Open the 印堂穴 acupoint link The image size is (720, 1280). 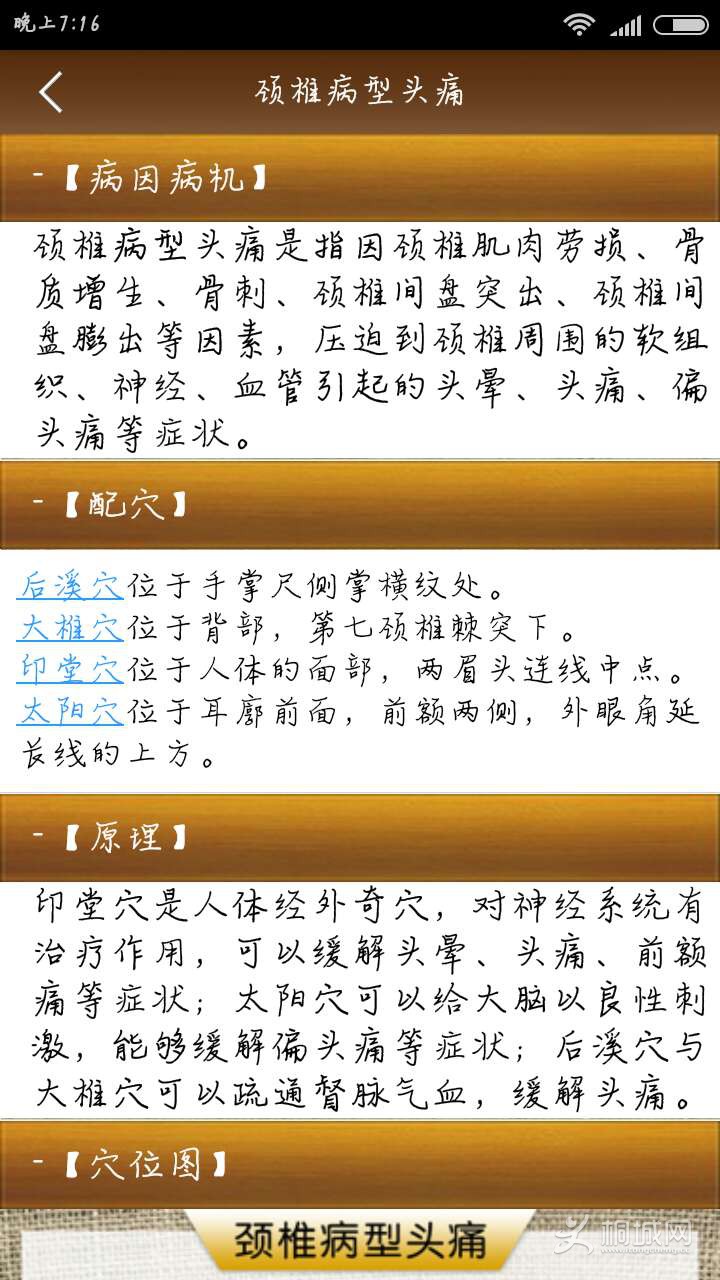coord(70,669)
